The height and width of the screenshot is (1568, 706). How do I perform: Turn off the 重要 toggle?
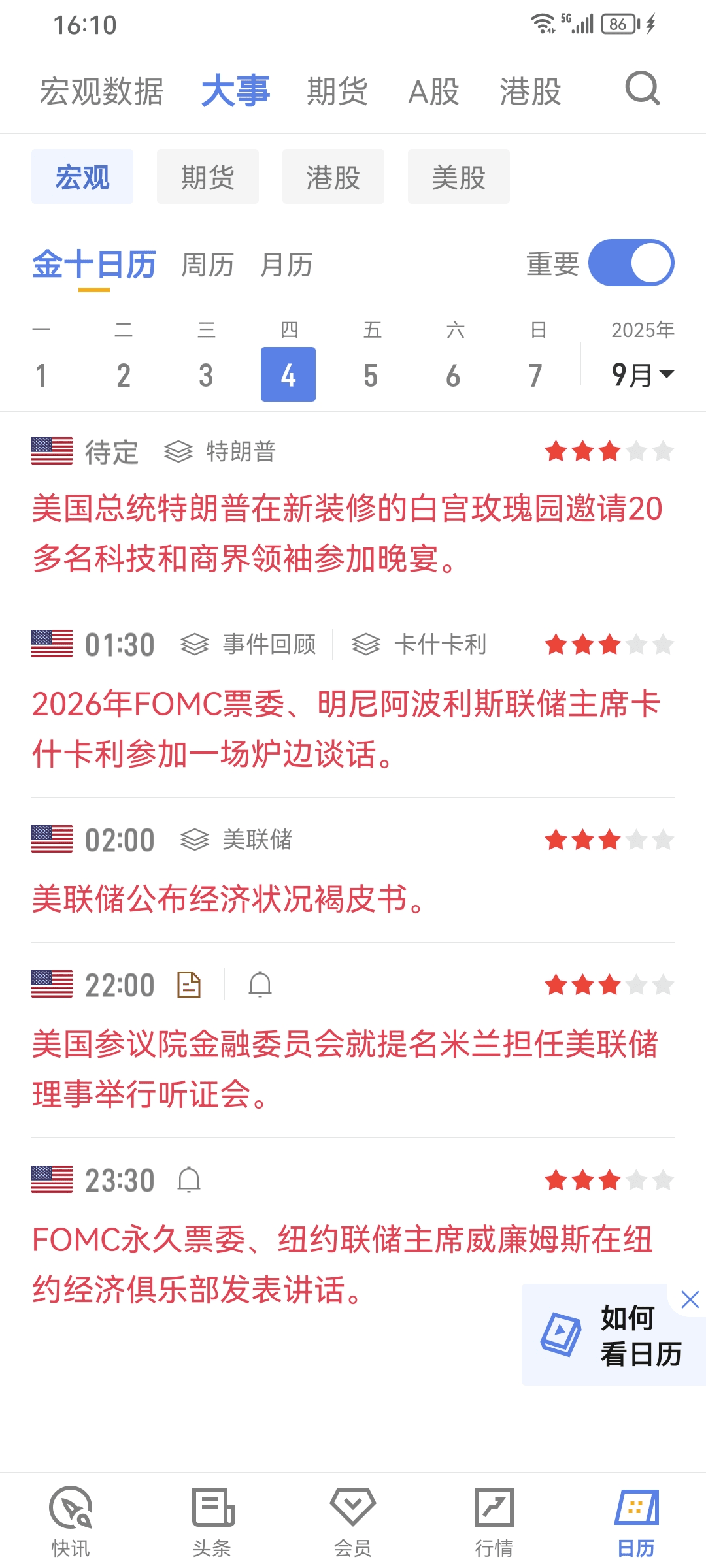coord(631,263)
